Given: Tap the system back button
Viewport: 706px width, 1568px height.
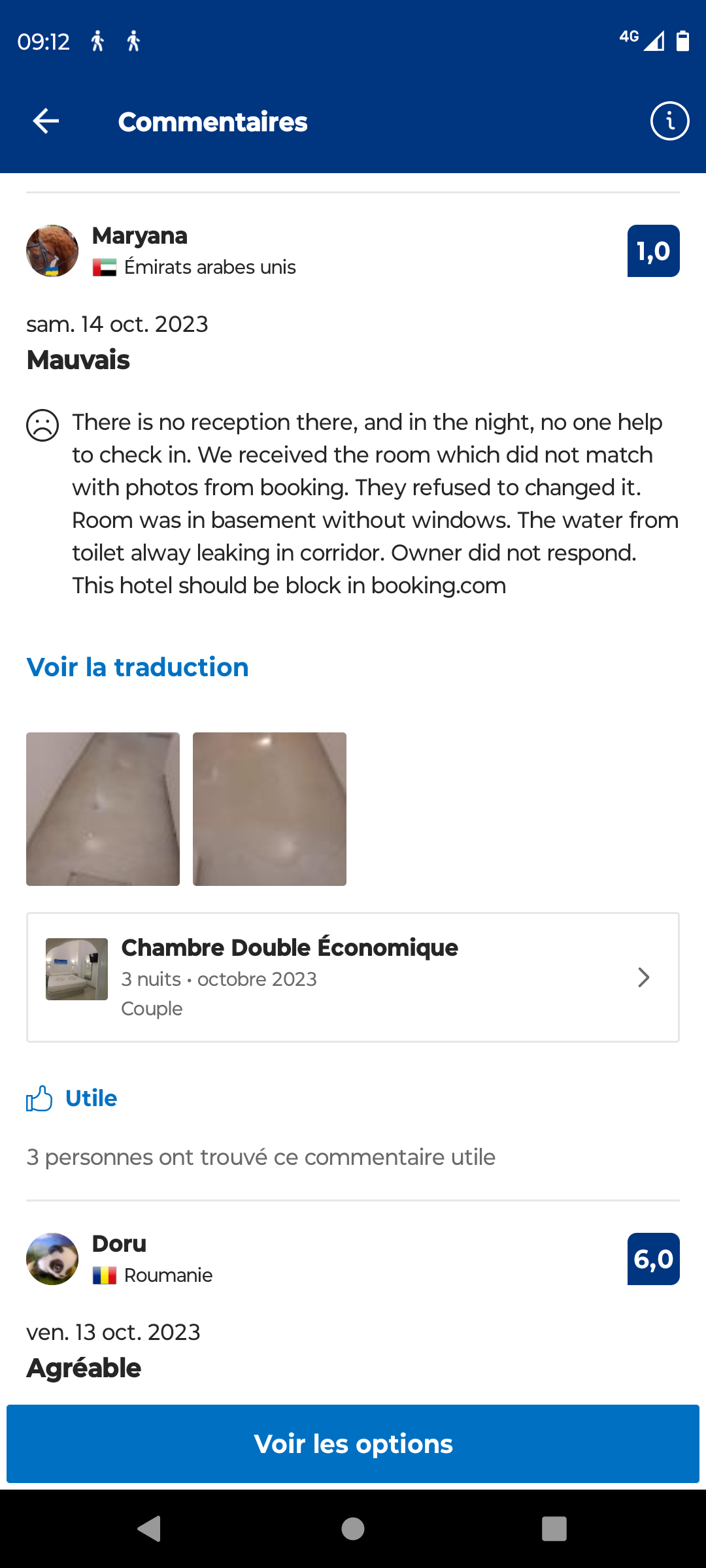Looking at the screenshot, I should (150, 1529).
